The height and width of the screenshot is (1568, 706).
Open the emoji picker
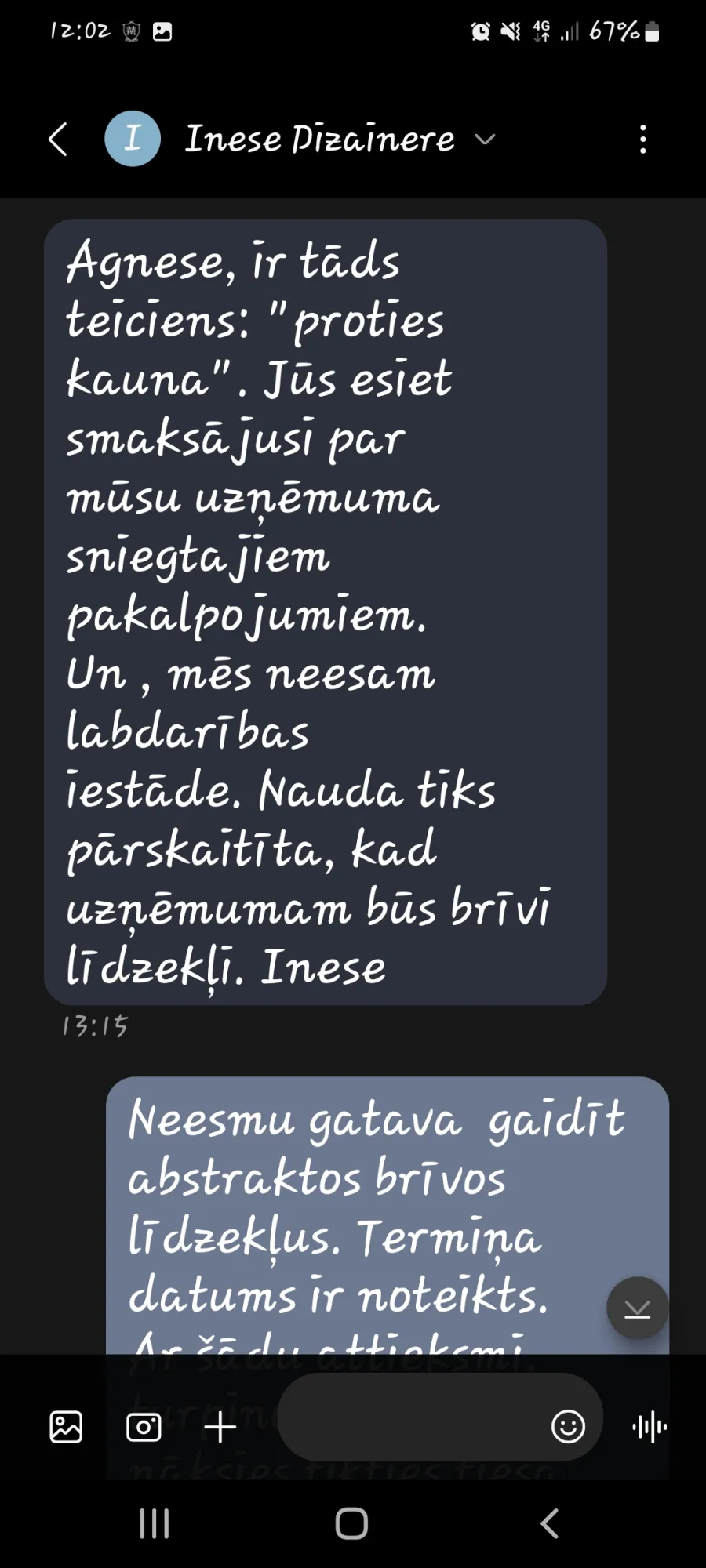click(x=568, y=1427)
